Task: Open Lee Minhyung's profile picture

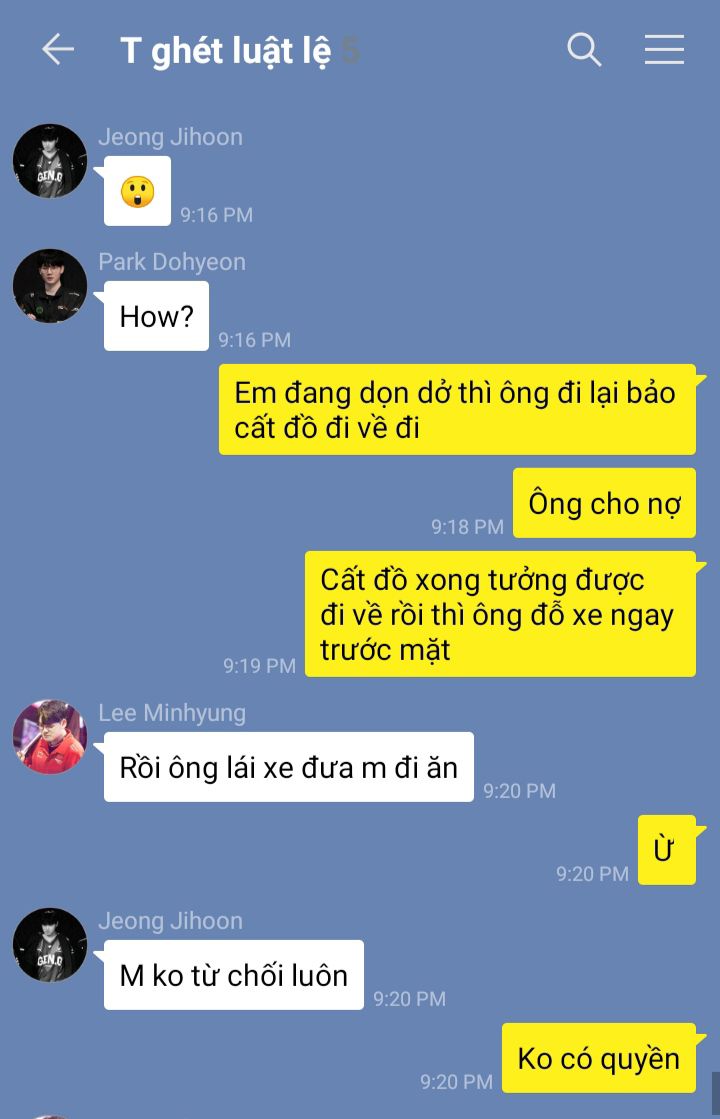Action: tap(50, 736)
